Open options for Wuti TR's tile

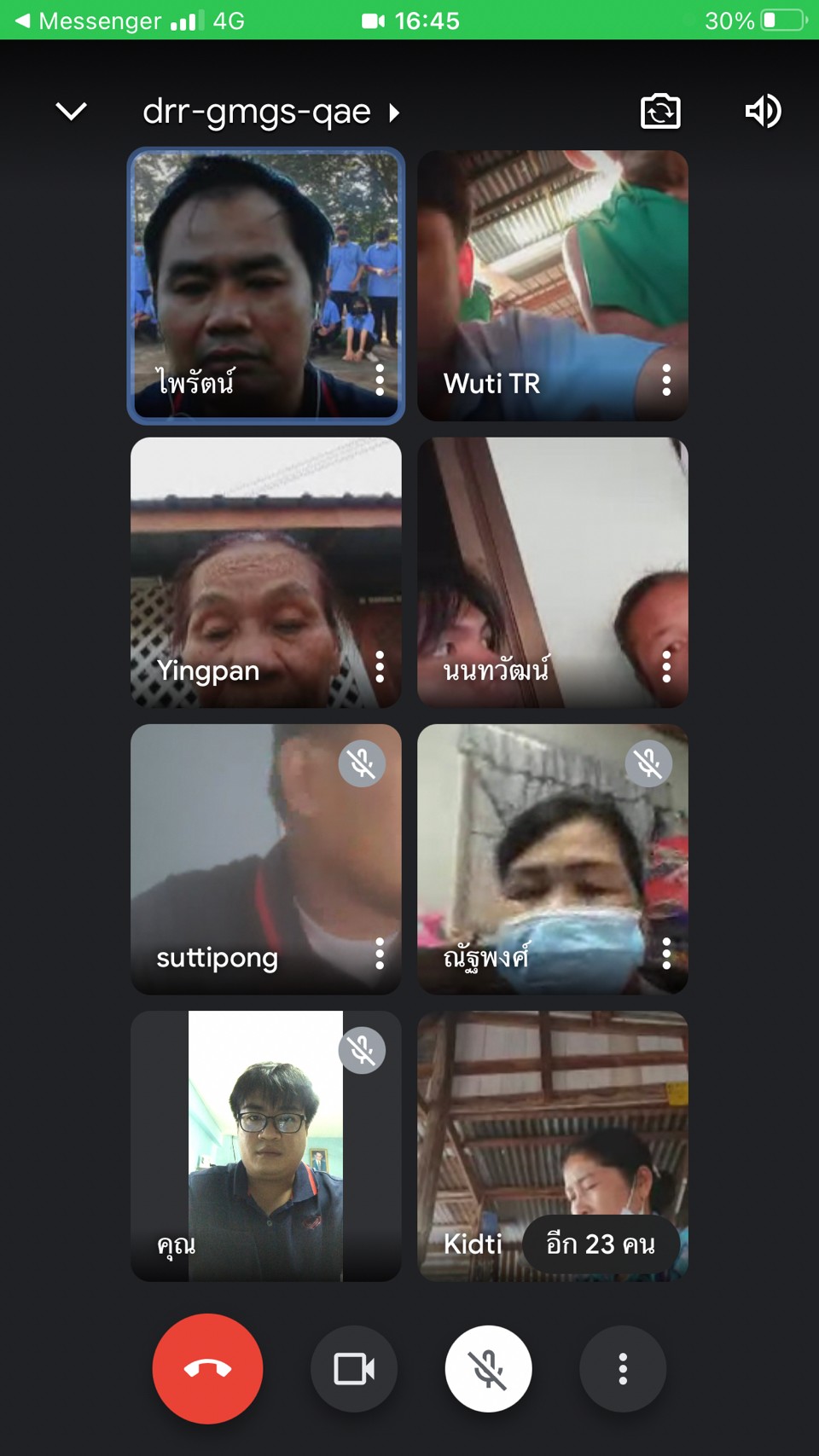click(666, 380)
